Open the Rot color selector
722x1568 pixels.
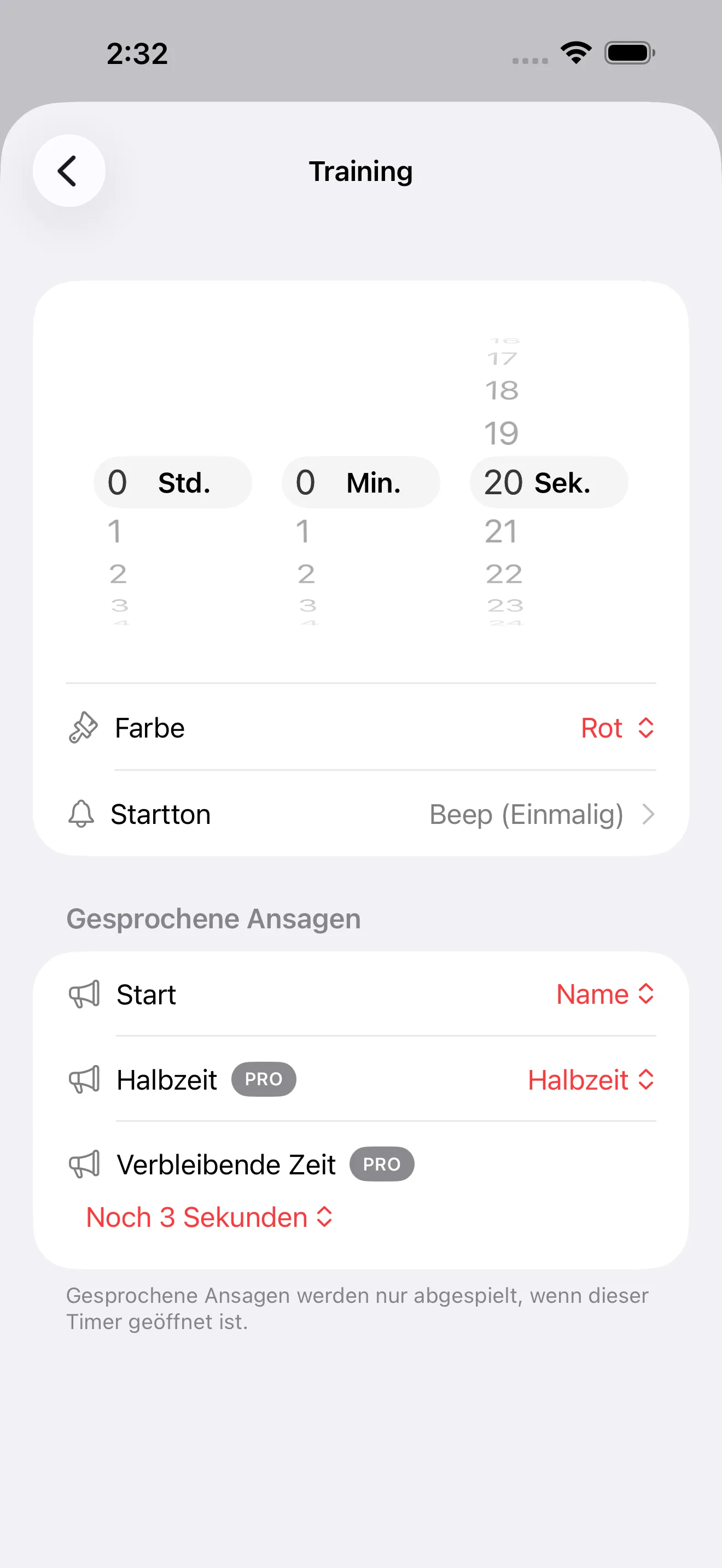pyautogui.click(x=616, y=727)
